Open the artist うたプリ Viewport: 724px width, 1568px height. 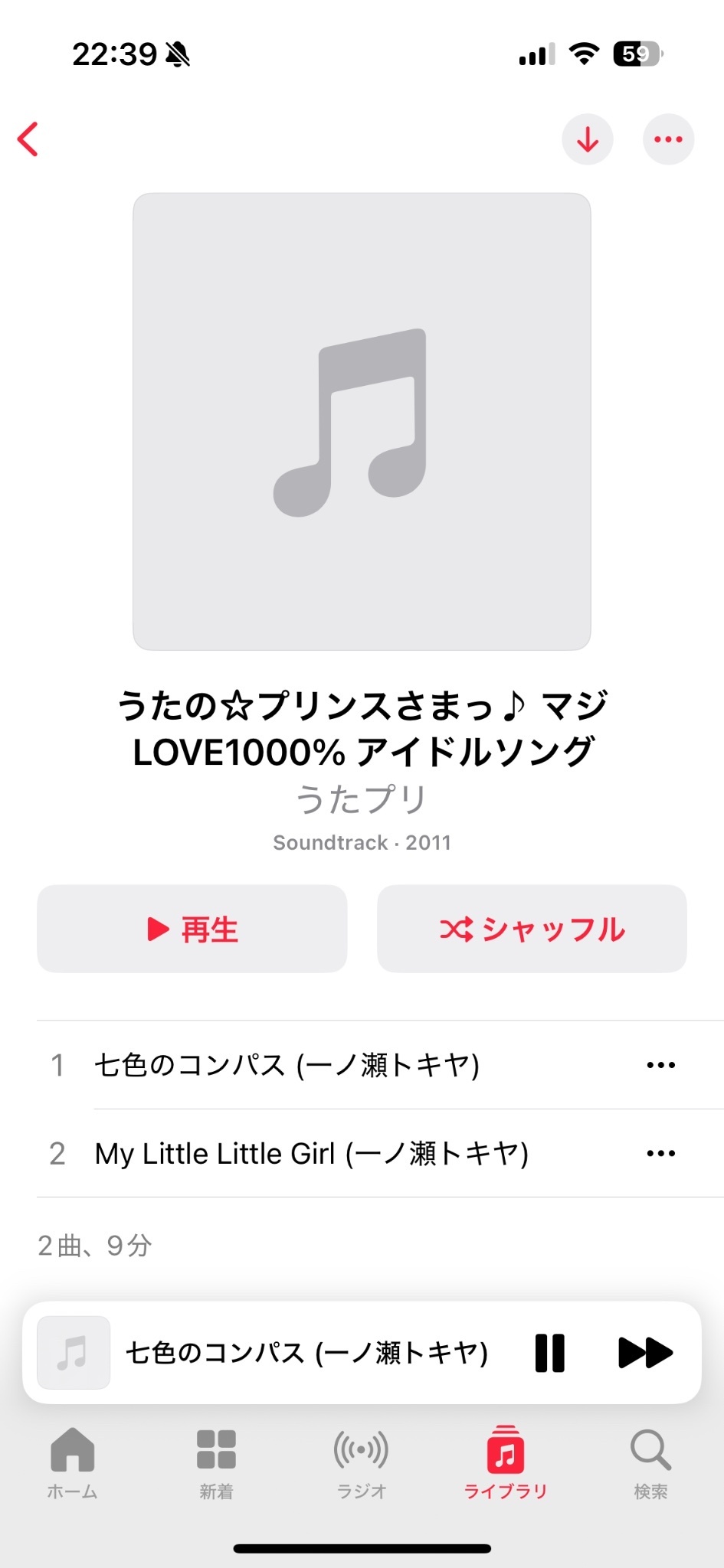pos(361,799)
